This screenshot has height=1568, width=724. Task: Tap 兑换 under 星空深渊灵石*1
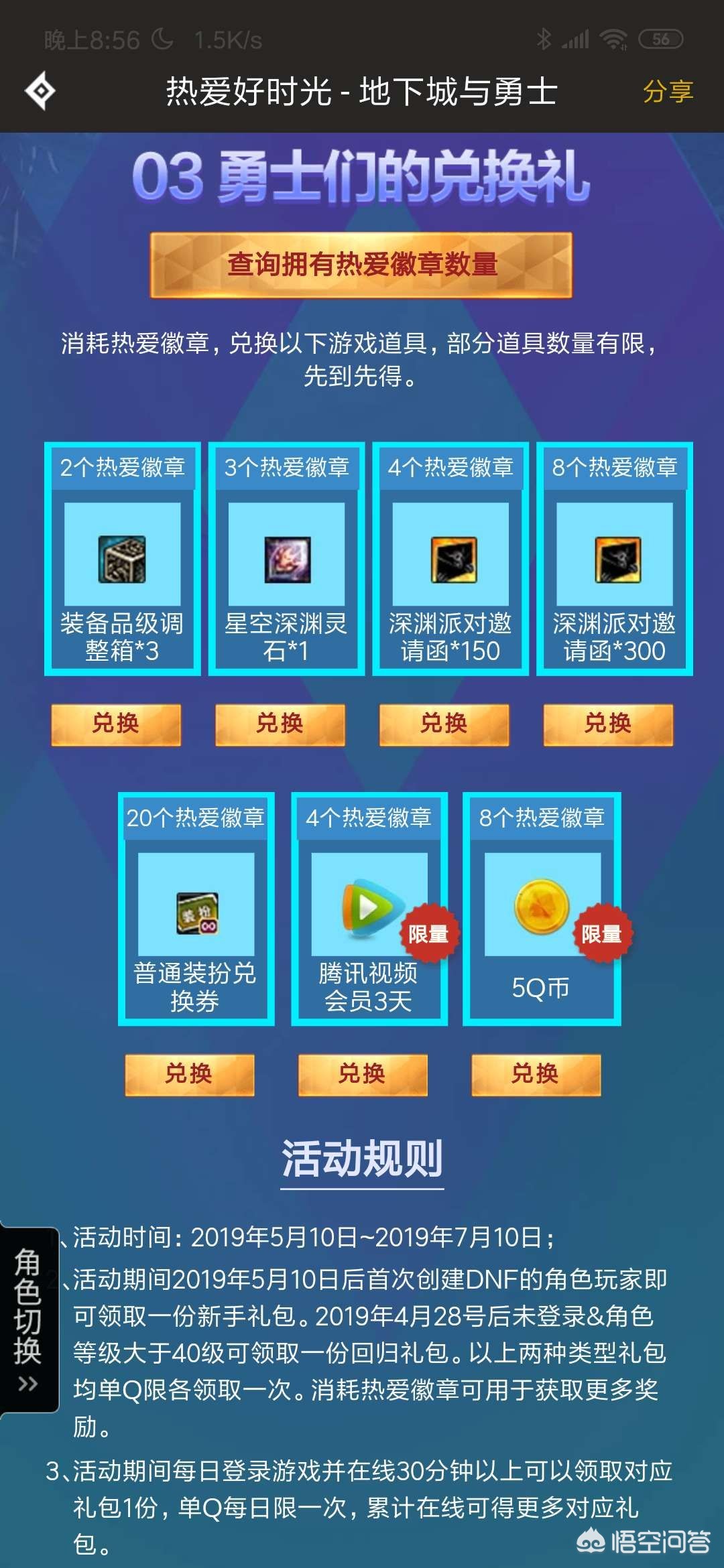[x=280, y=724]
